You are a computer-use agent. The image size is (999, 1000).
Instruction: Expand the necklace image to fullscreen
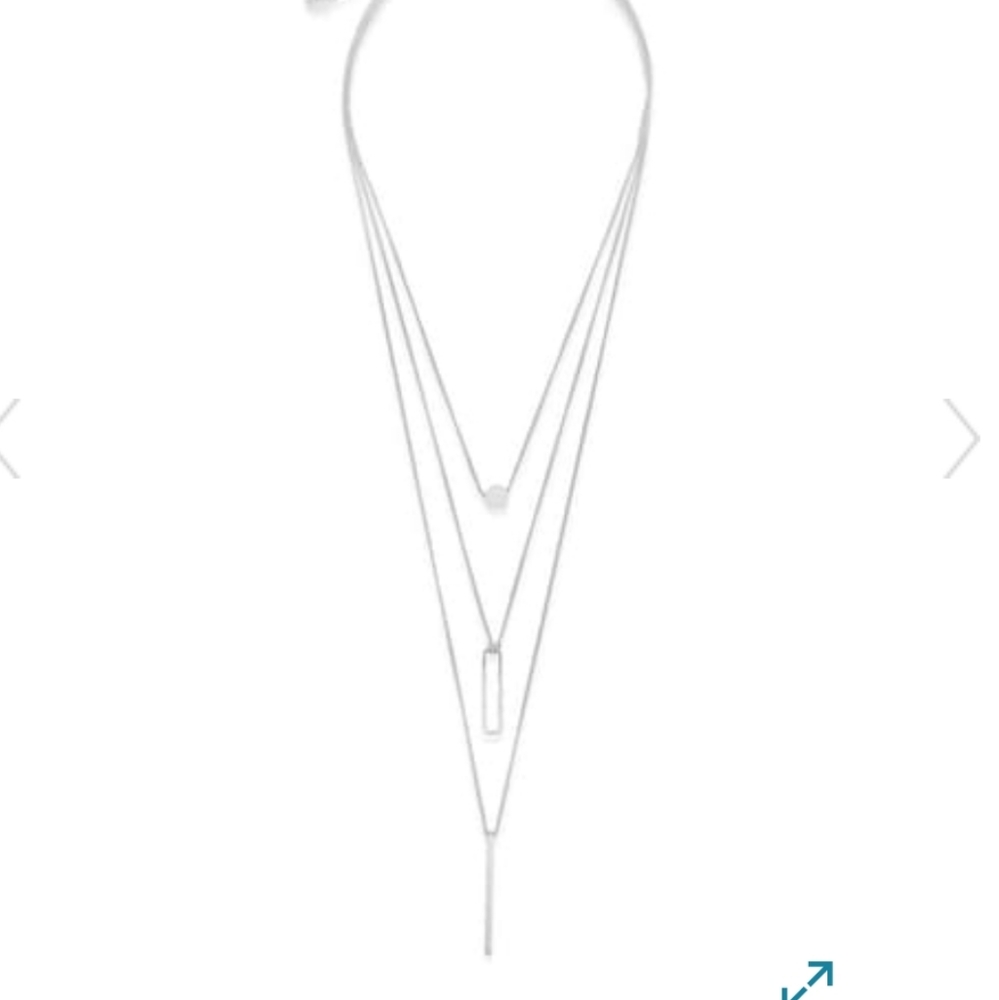coord(807,982)
